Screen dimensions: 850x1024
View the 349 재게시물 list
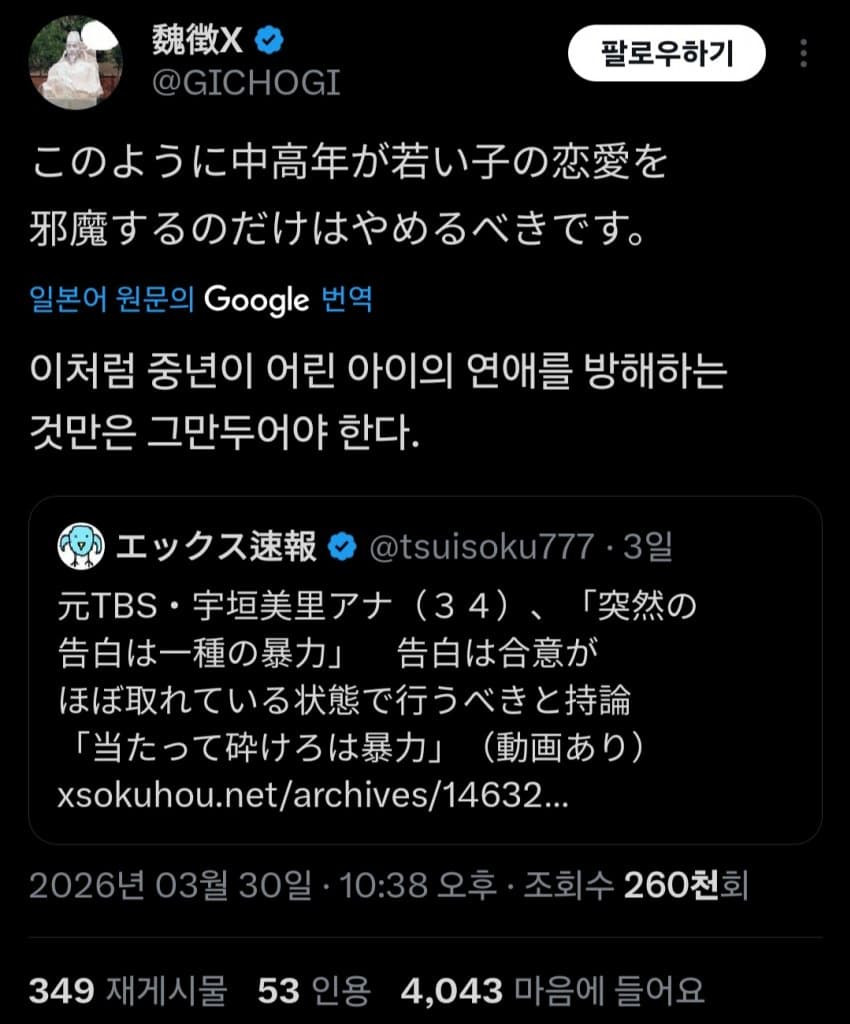[x=127, y=990]
